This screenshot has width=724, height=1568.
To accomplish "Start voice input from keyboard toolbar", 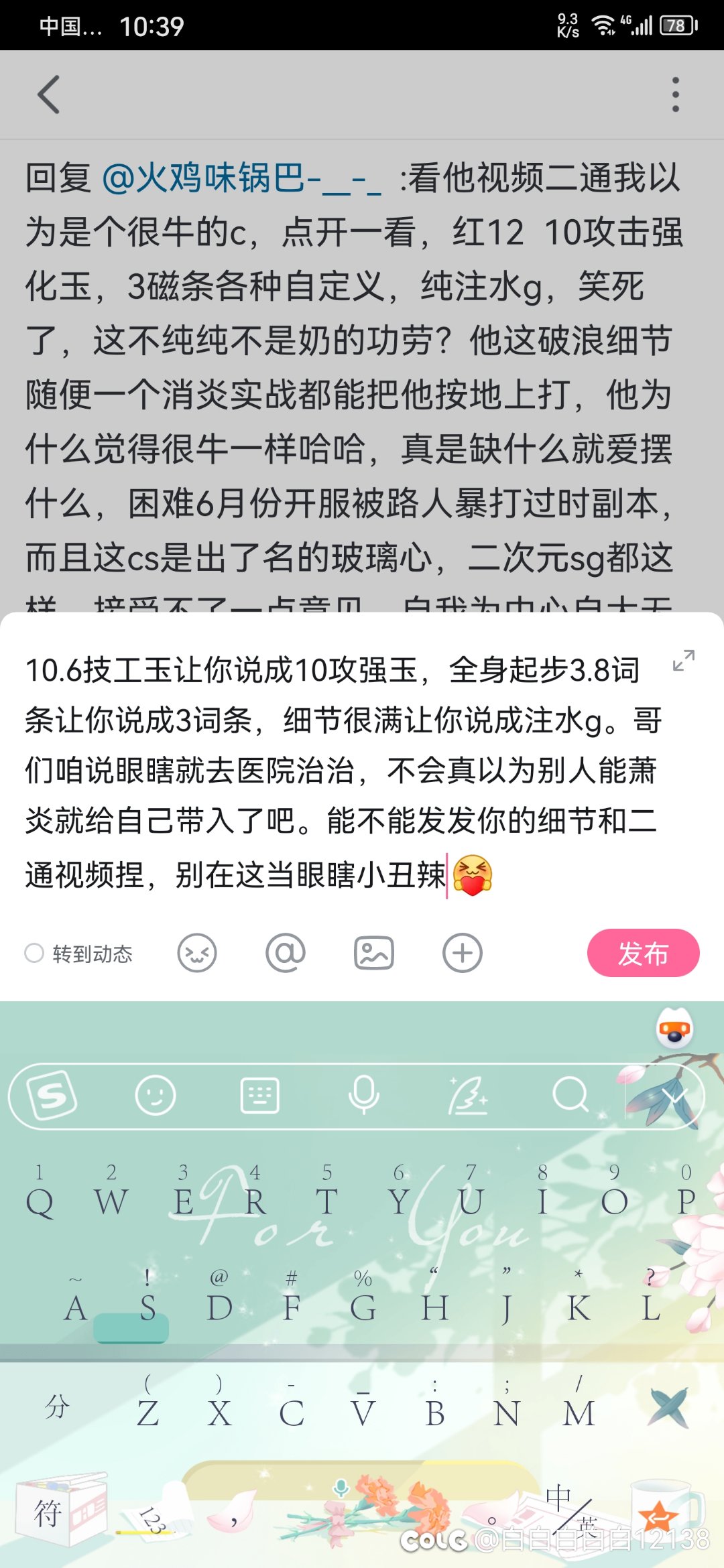I will [364, 1096].
